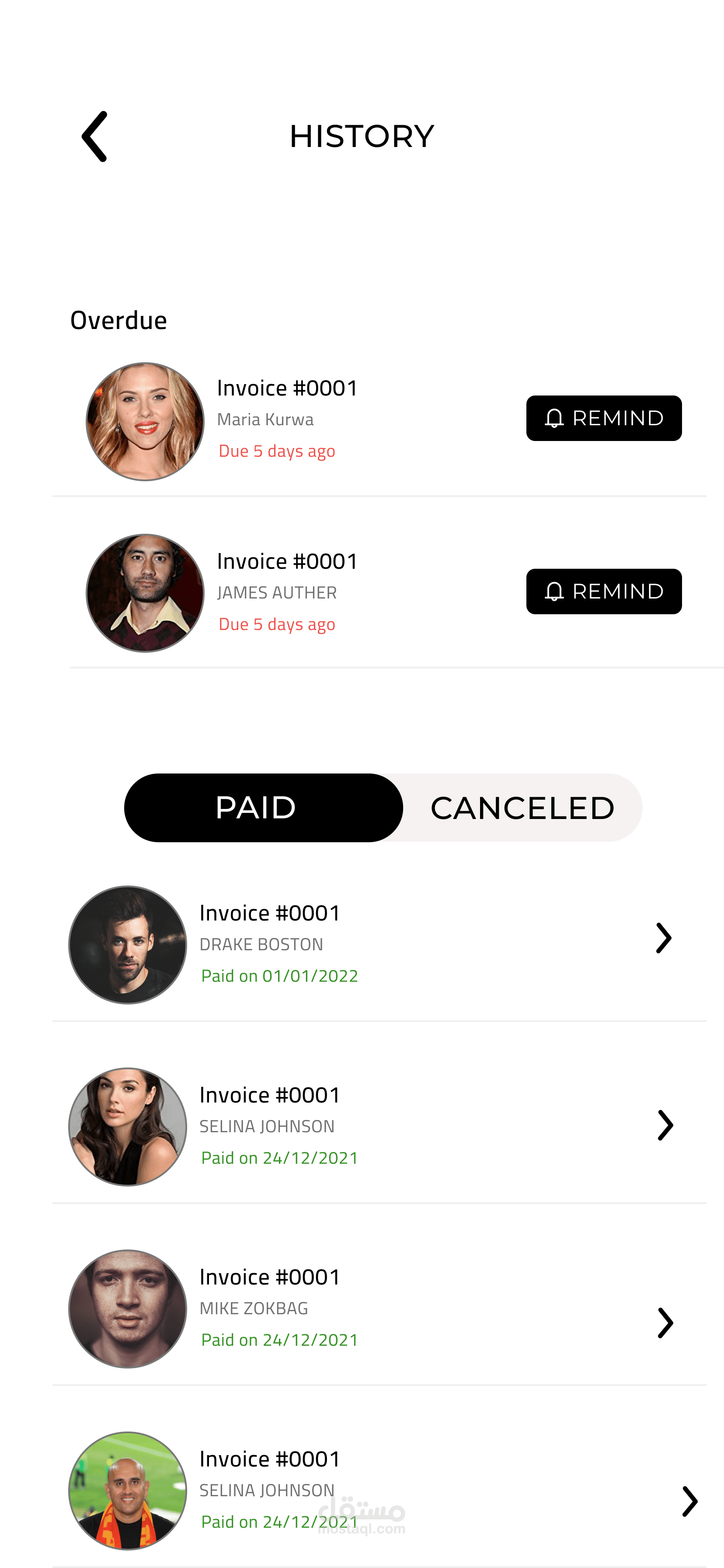Go back from the History screen

point(95,136)
